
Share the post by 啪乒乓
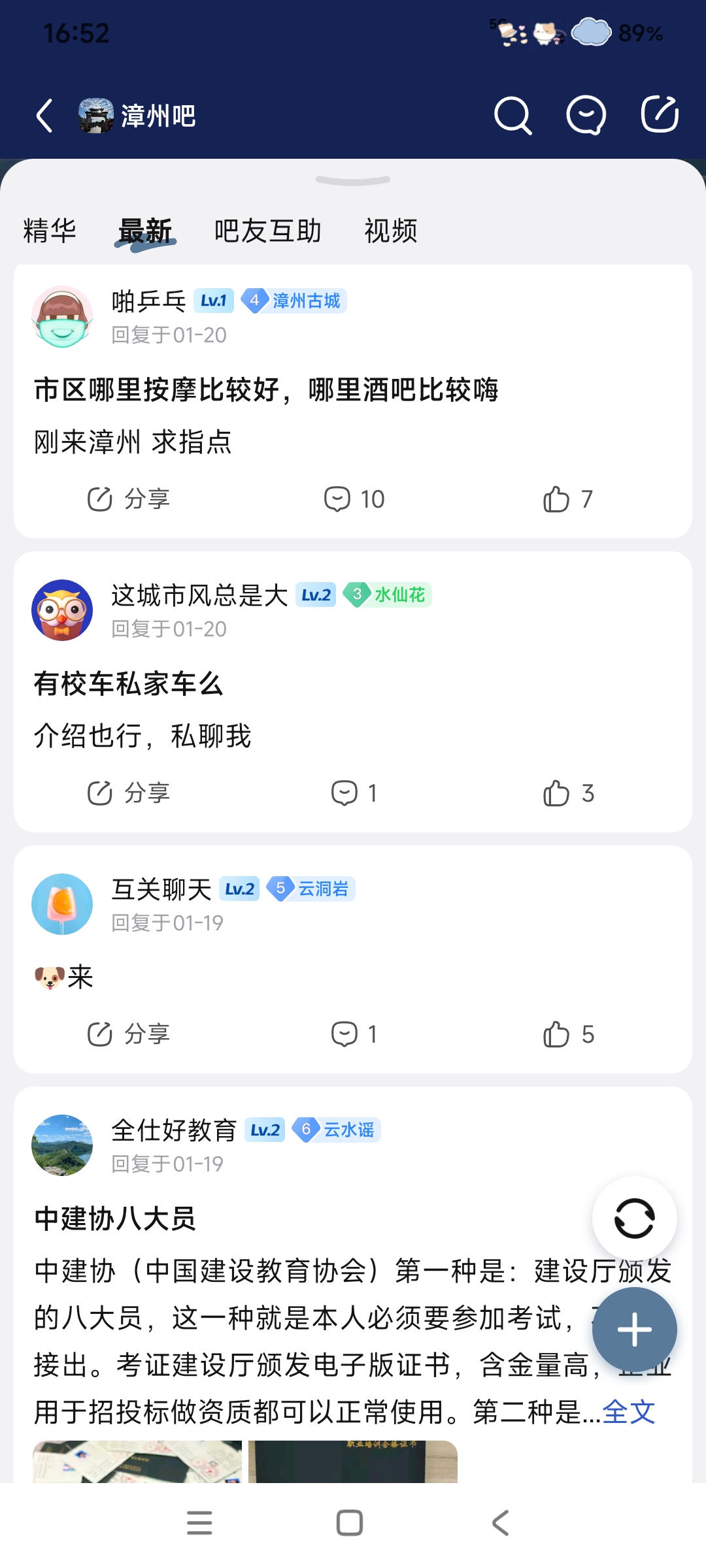pyautogui.click(x=129, y=499)
